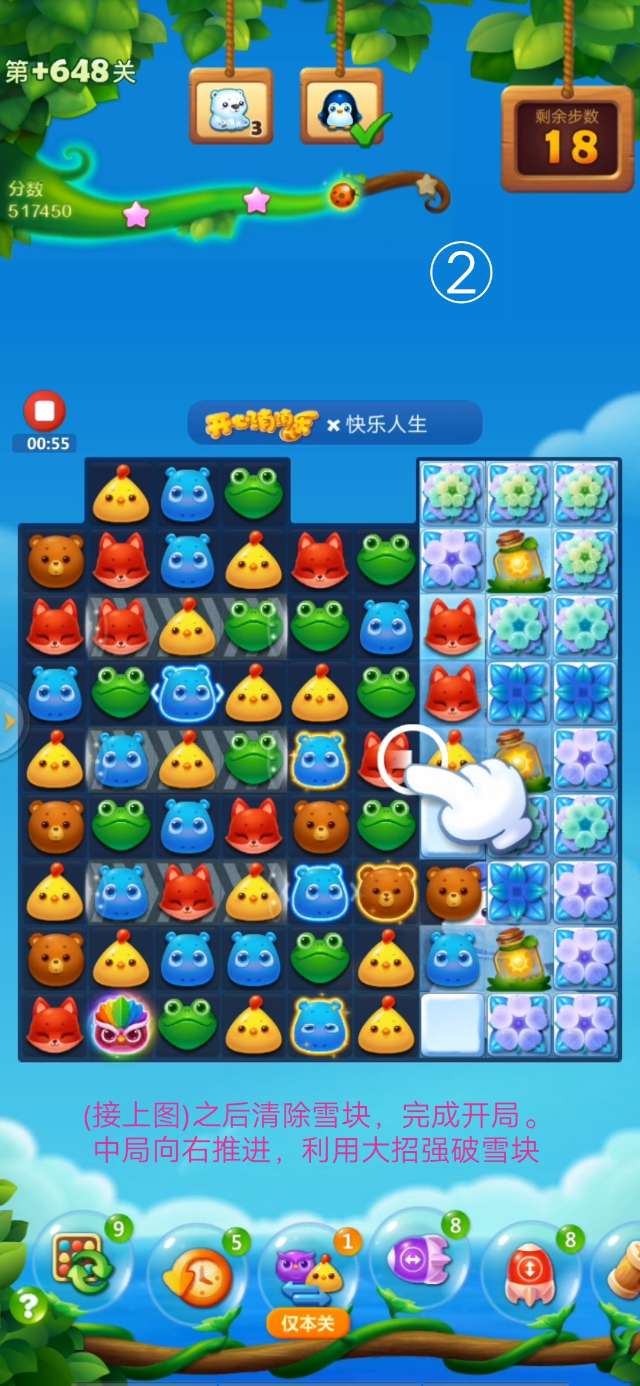Expand the side panel arrow
The width and height of the screenshot is (640, 1386).
point(10,720)
